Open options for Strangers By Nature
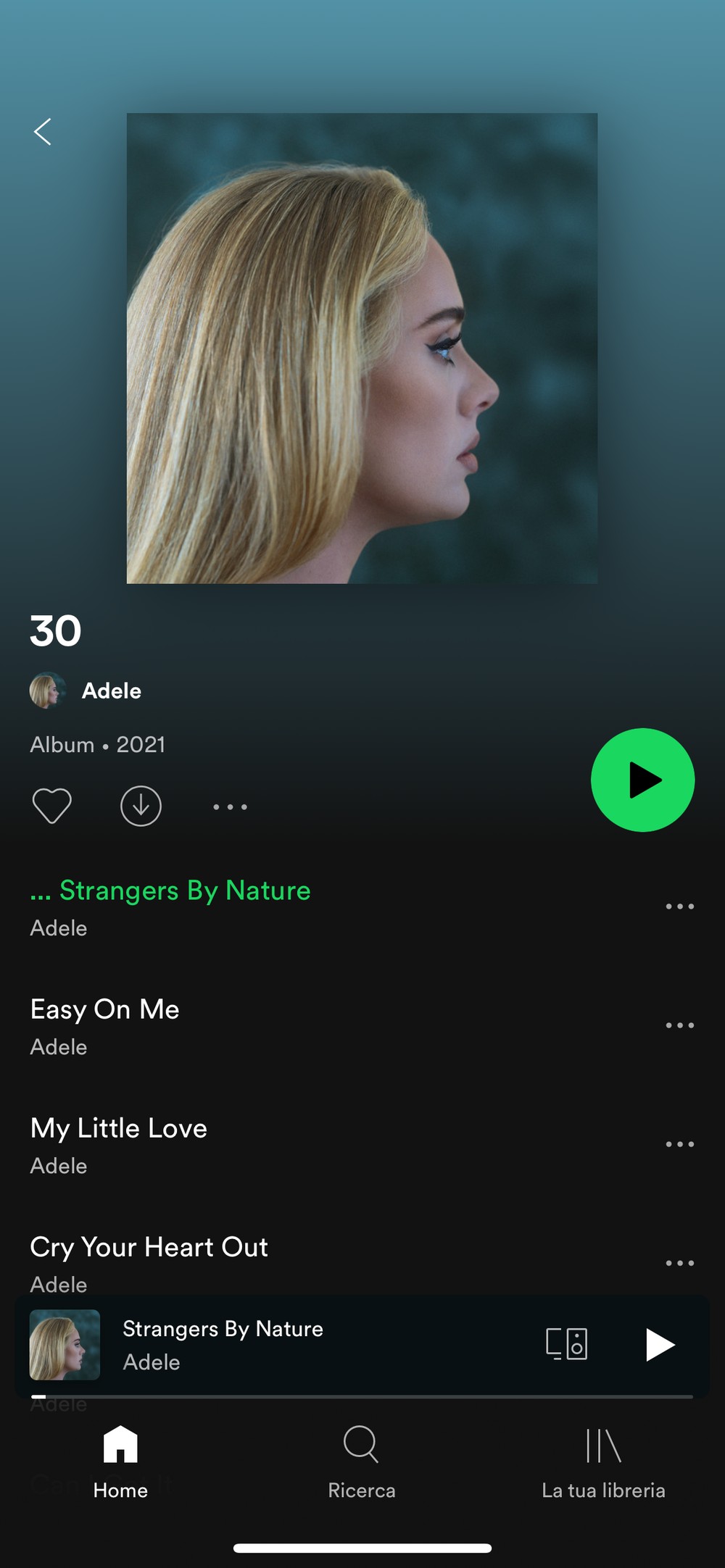This screenshot has height=1568, width=725. pyautogui.click(x=679, y=906)
